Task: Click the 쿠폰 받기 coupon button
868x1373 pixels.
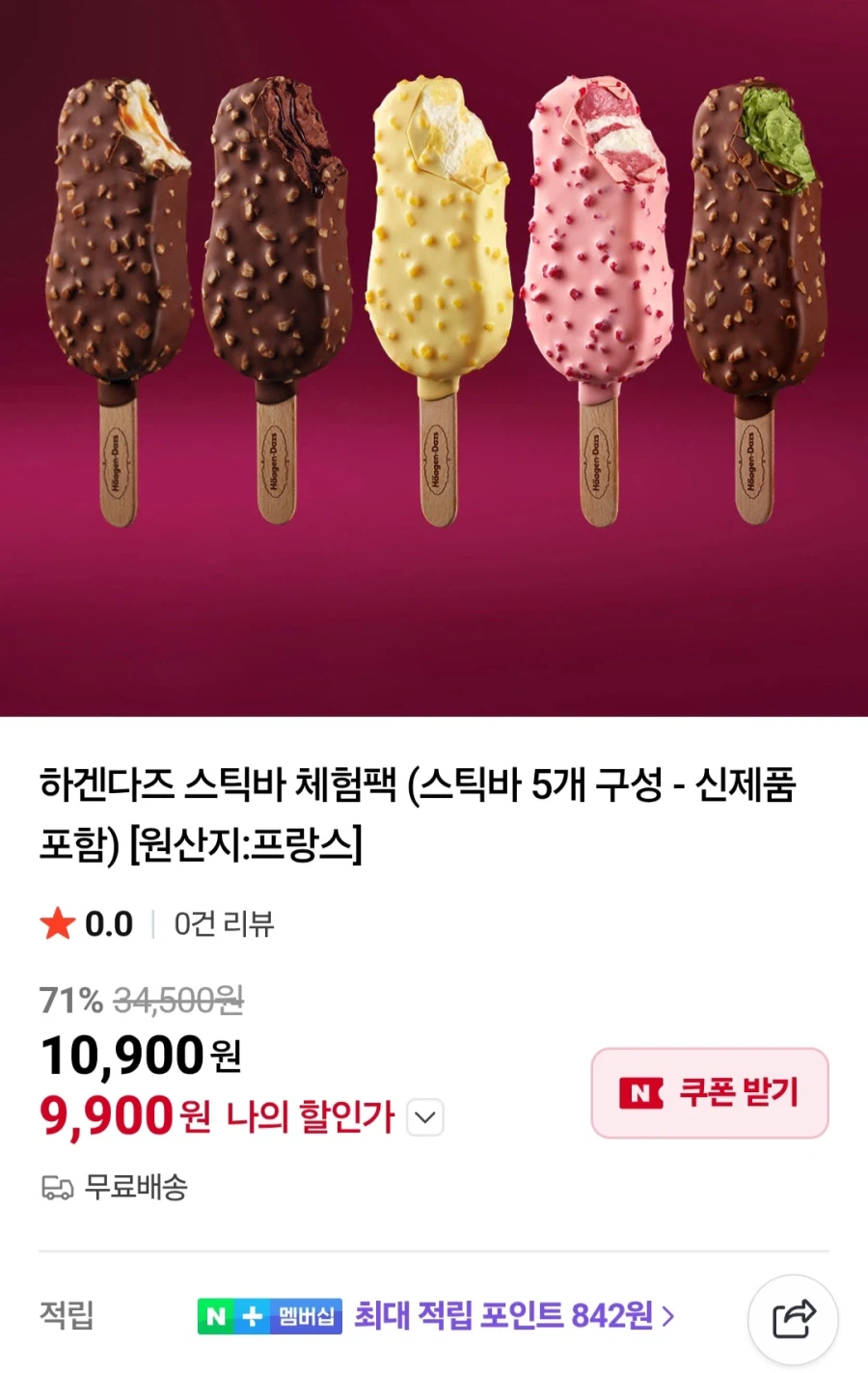Action: point(709,1094)
